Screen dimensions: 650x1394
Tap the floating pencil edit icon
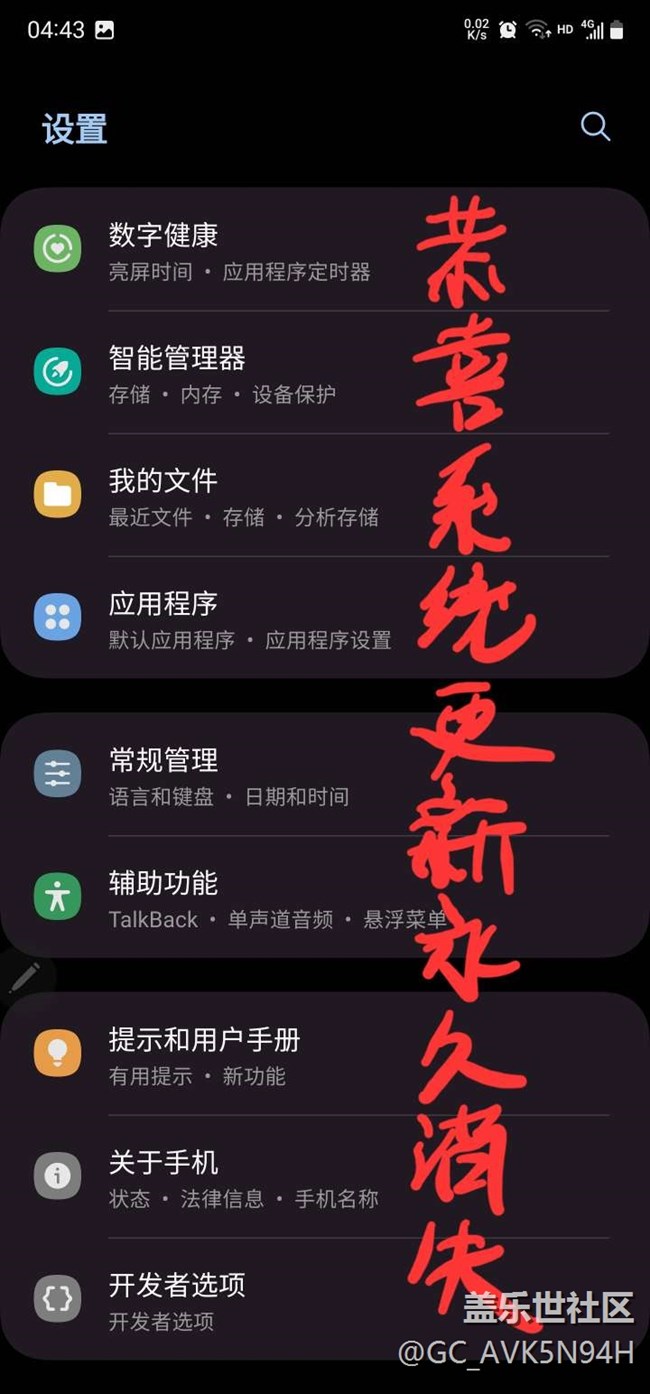[24, 977]
